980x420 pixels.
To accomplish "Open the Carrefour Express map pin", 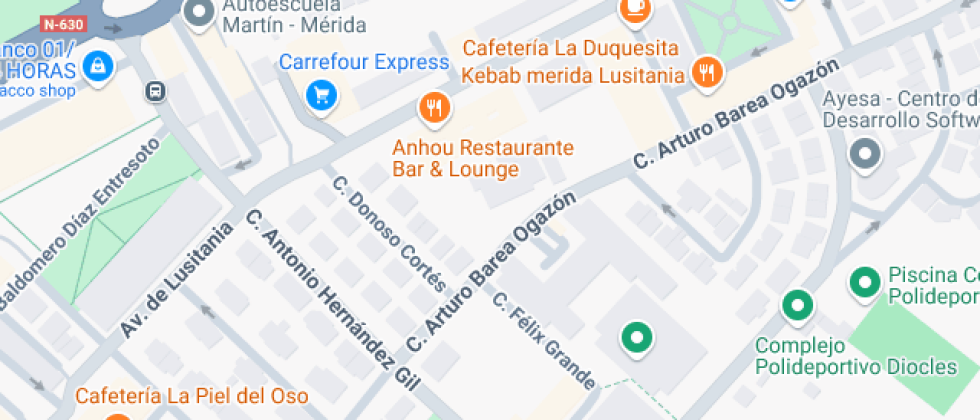I will pyautogui.click(x=322, y=96).
